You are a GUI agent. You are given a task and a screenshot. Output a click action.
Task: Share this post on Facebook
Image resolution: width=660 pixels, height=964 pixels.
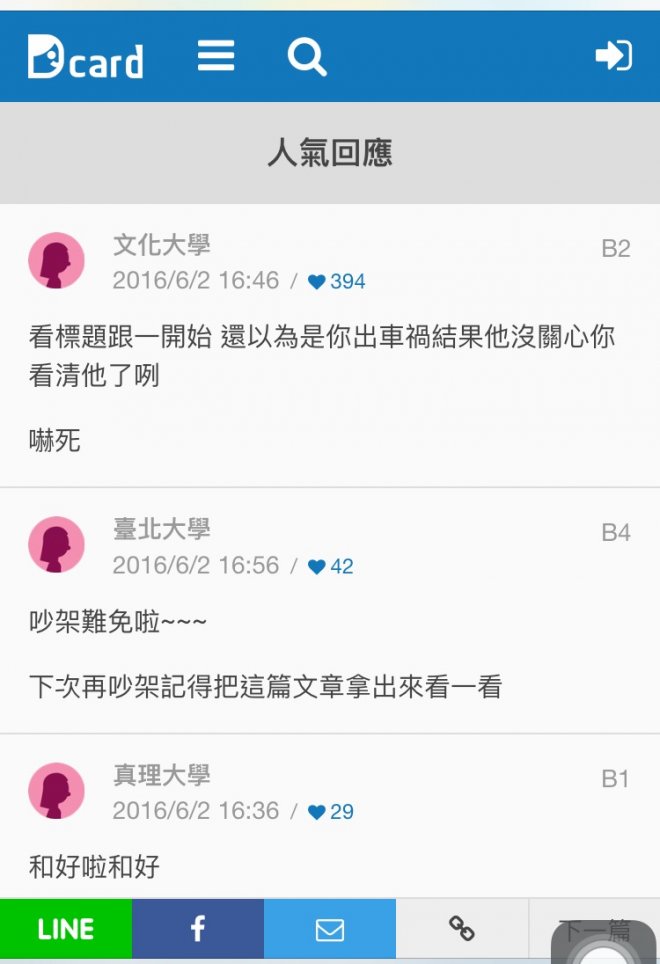pos(198,929)
